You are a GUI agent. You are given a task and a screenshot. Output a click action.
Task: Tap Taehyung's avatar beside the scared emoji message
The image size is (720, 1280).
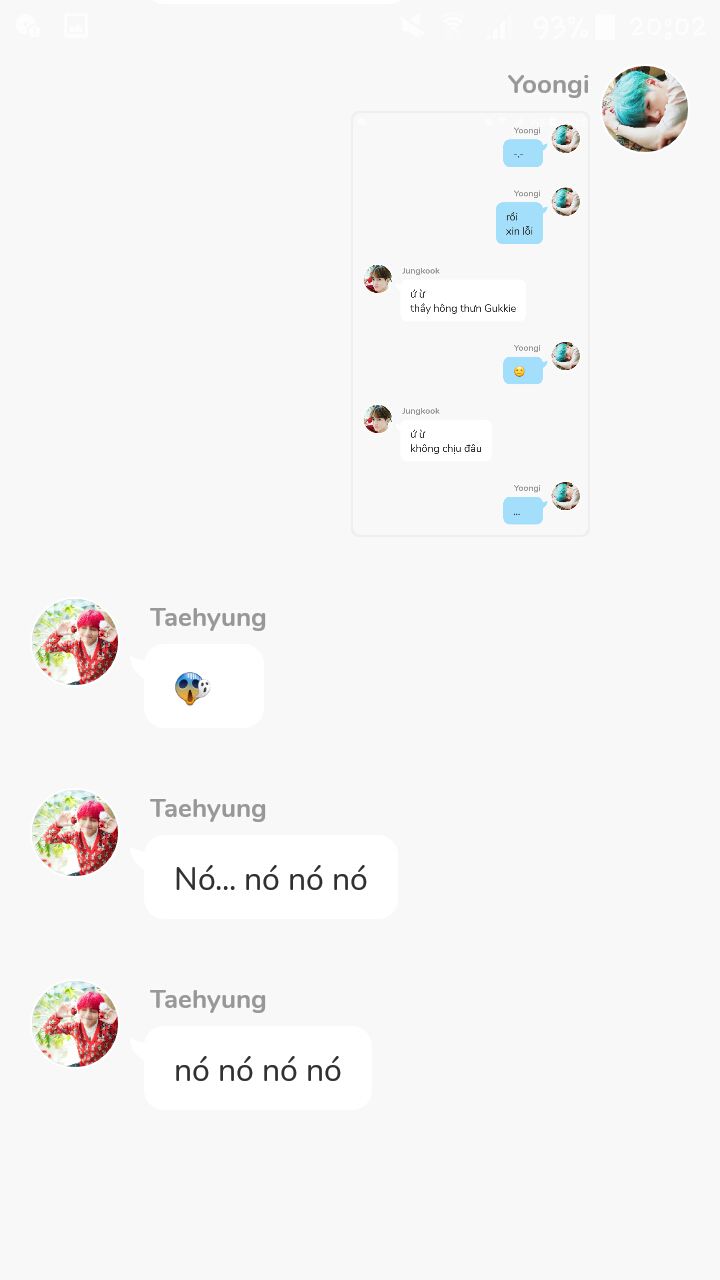pyautogui.click(x=75, y=642)
